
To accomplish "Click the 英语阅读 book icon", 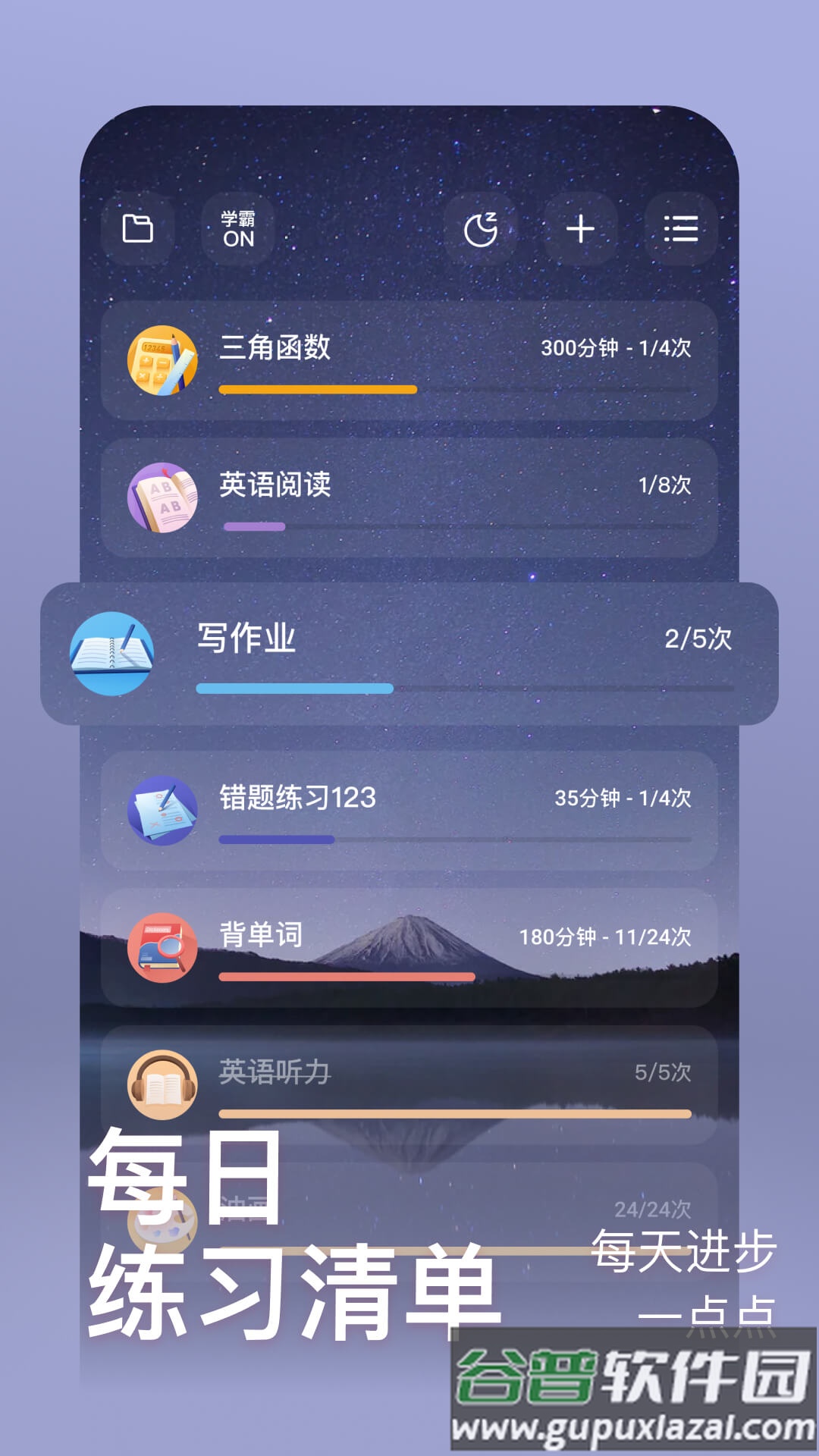I will tap(162, 491).
